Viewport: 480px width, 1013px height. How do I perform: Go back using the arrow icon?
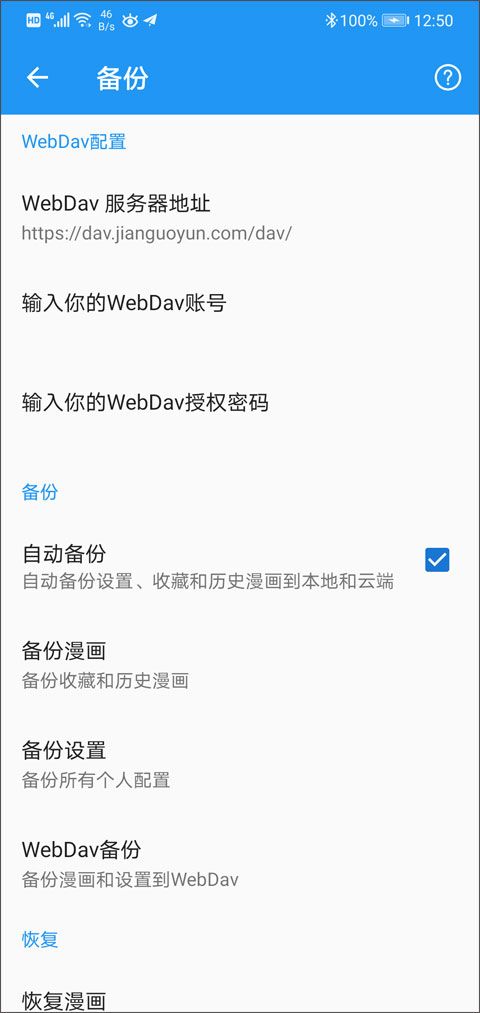pos(37,78)
